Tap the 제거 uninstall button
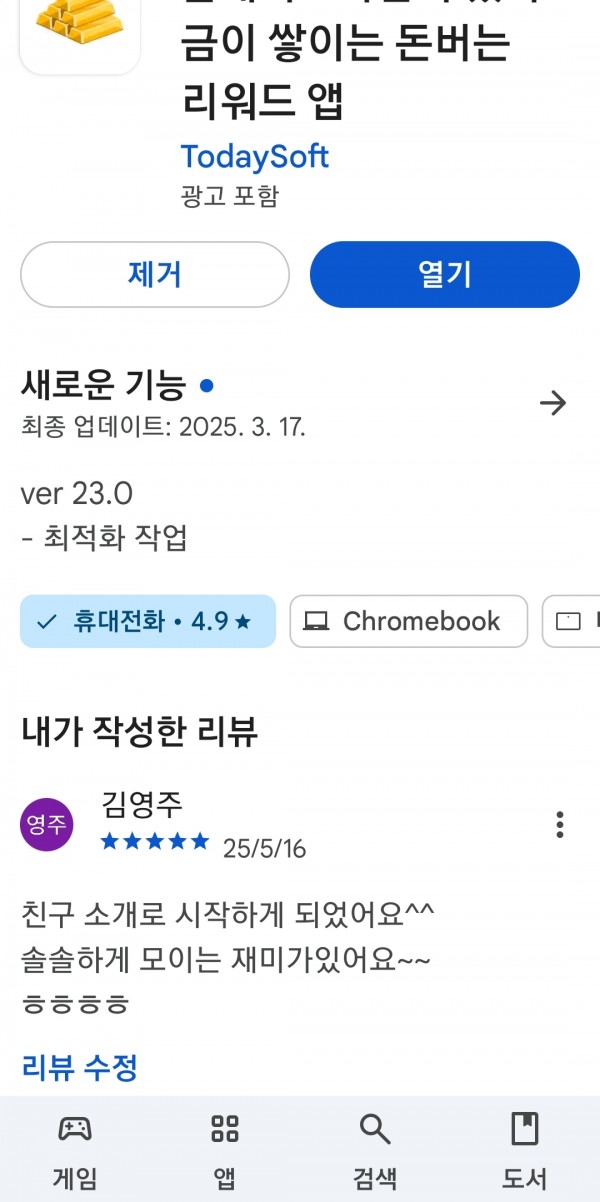This screenshot has width=600, height=1202. click(x=155, y=274)
